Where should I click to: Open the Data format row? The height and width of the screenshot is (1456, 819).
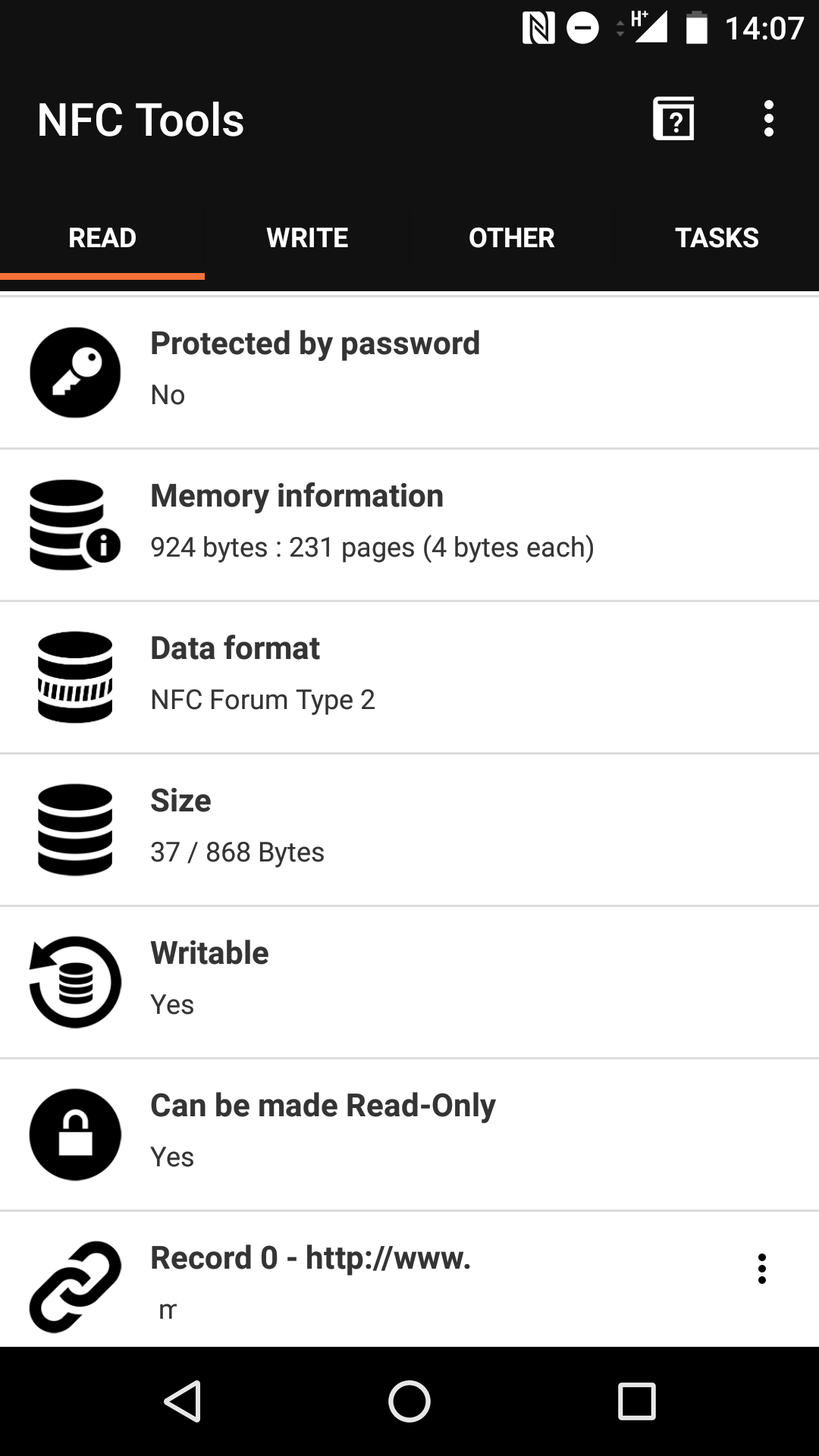coord(409,677)
